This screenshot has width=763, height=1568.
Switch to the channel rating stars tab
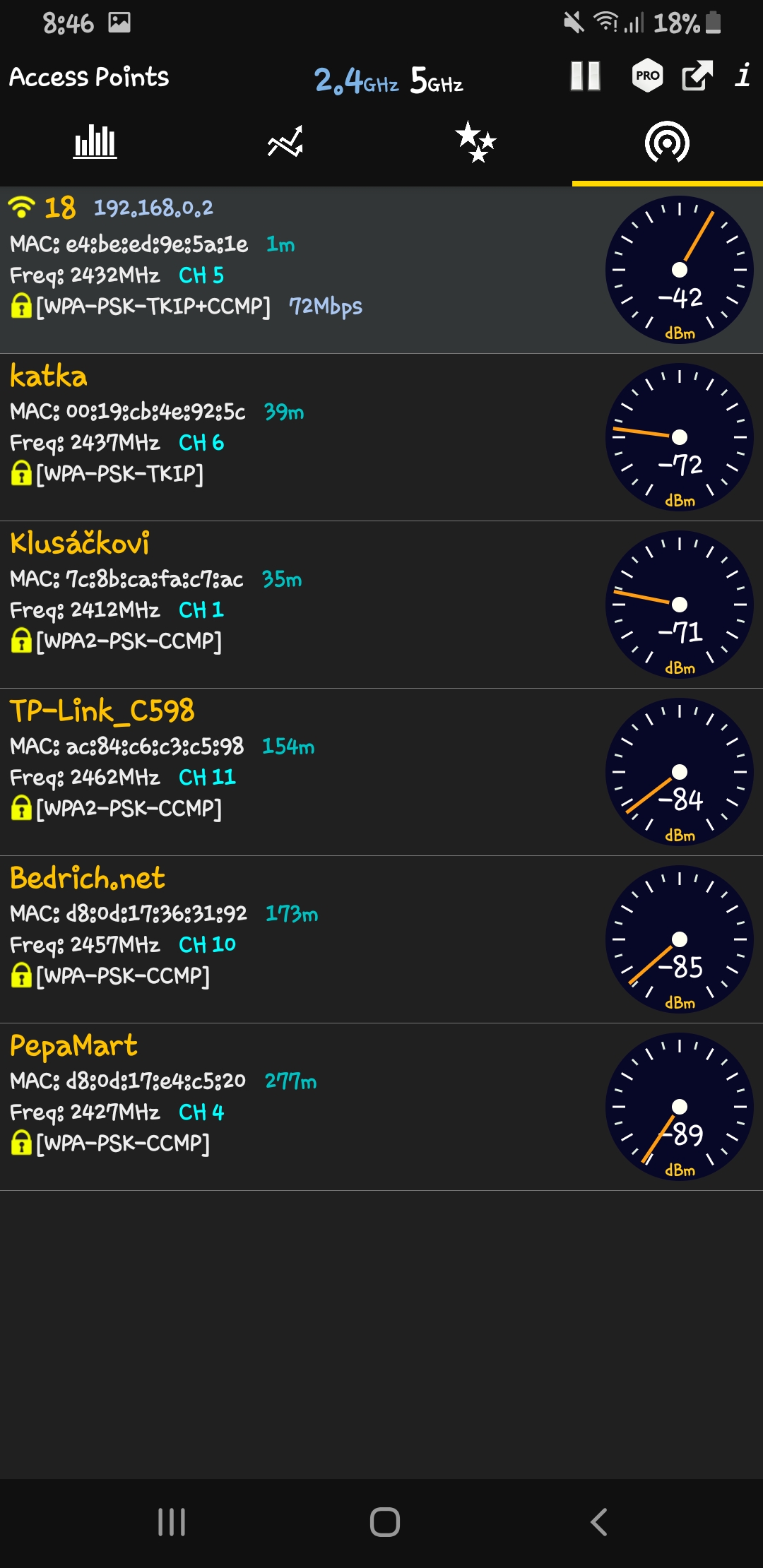point(476,142)
